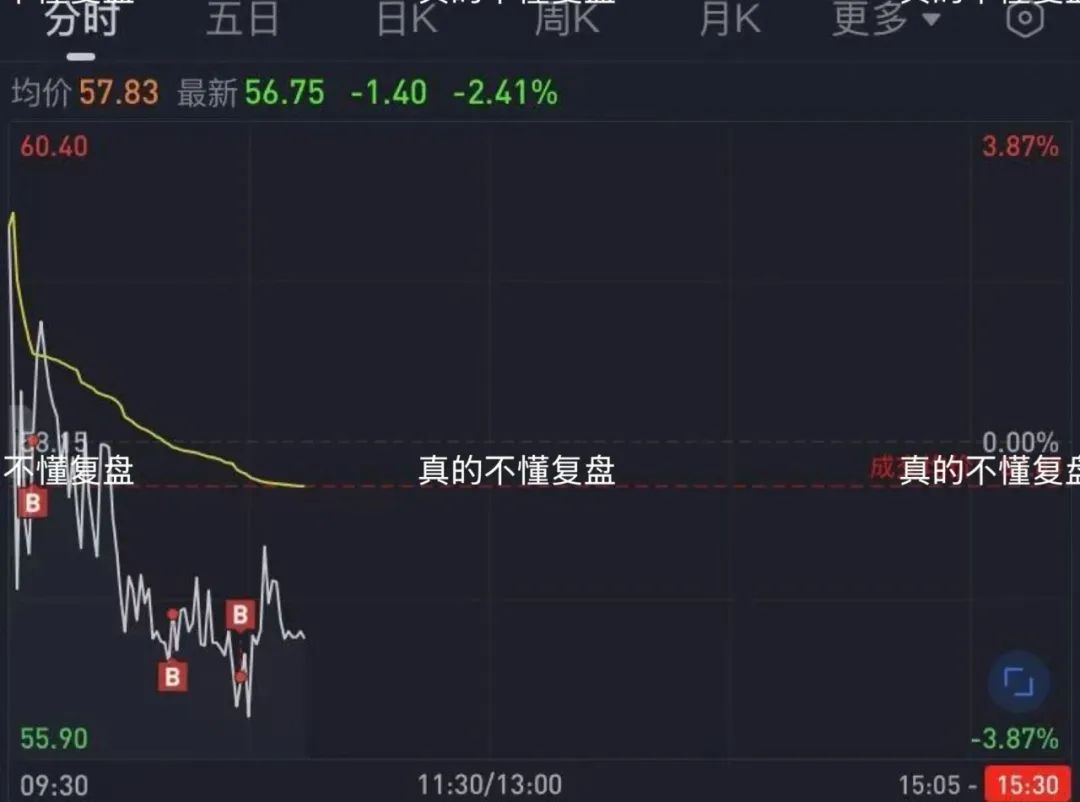
Task: Switch to the 五日 chart tab
Action: (x=243, y=20)
